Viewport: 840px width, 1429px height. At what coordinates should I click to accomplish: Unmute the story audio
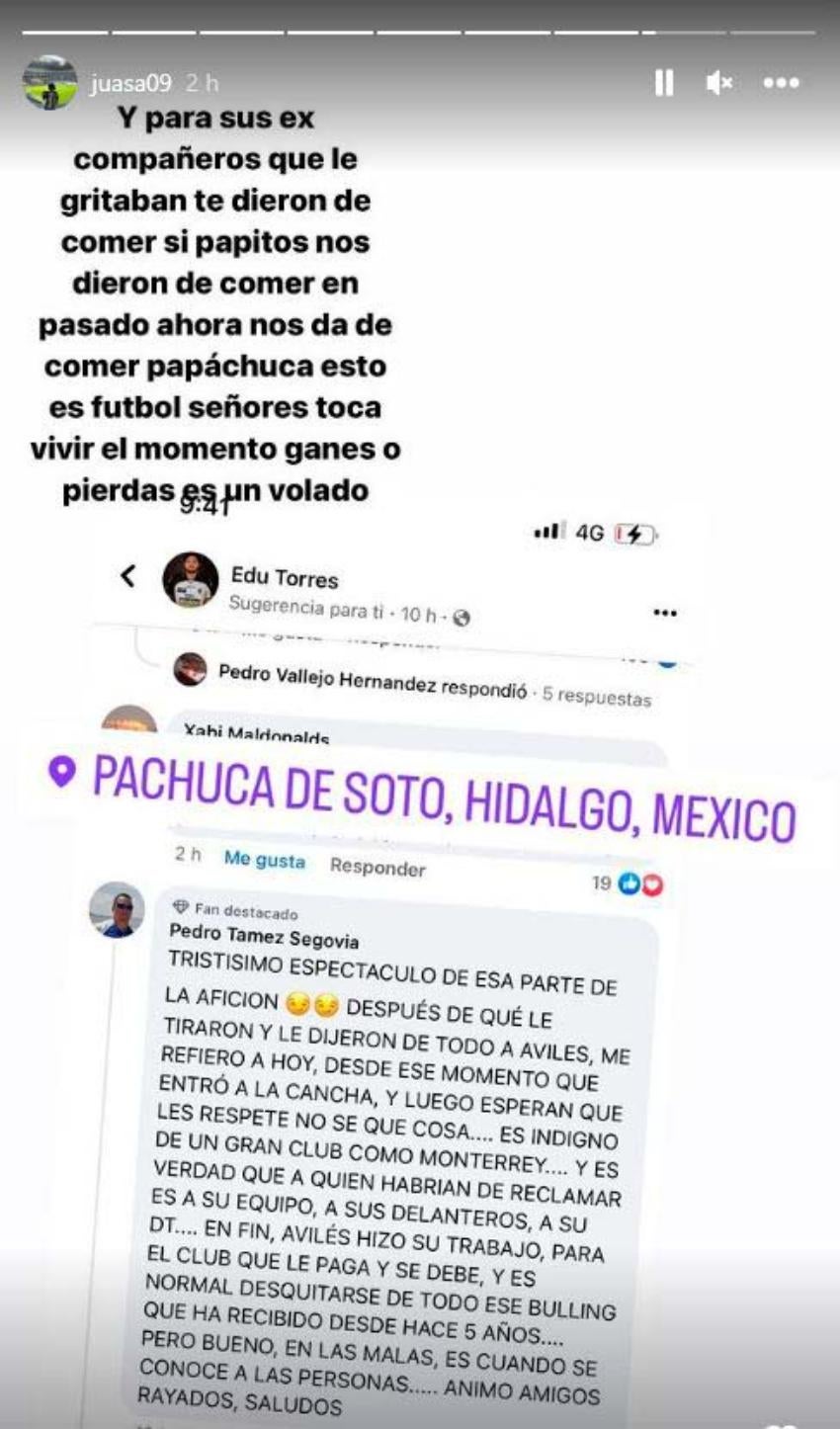pos(718,84)
